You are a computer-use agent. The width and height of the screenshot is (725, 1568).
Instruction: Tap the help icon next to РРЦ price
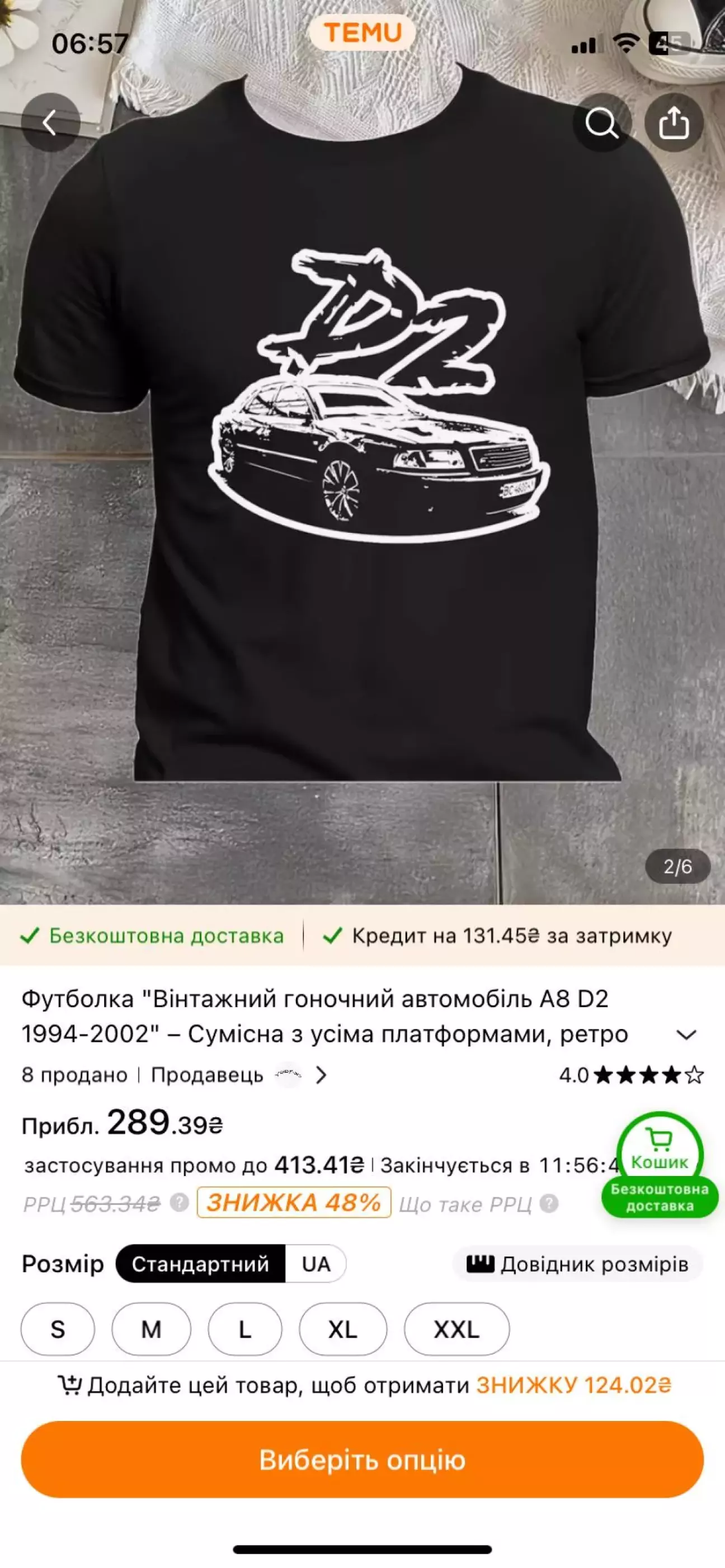coord(179,1203)
